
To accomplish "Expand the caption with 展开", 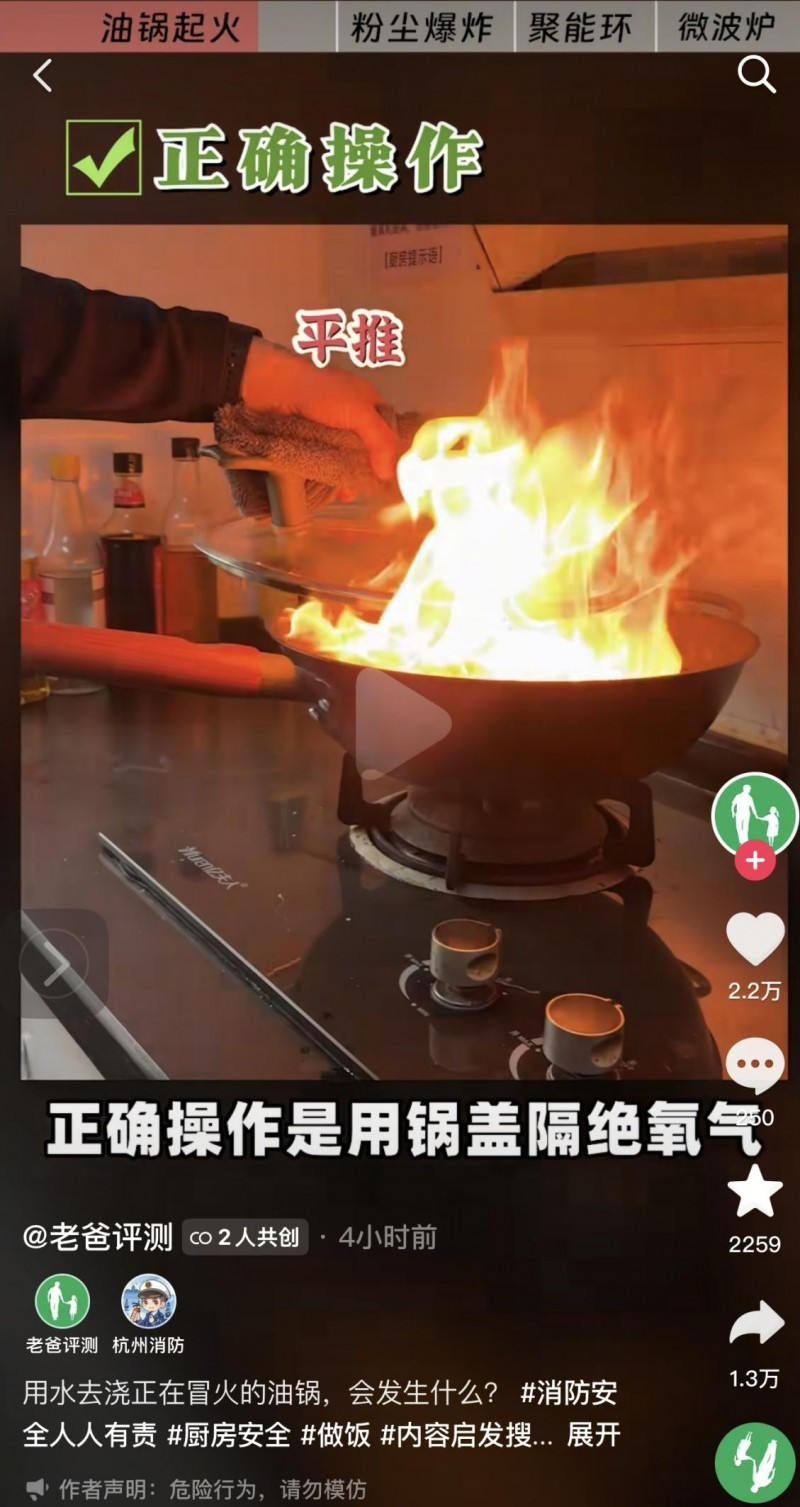I will (594, 1436).
